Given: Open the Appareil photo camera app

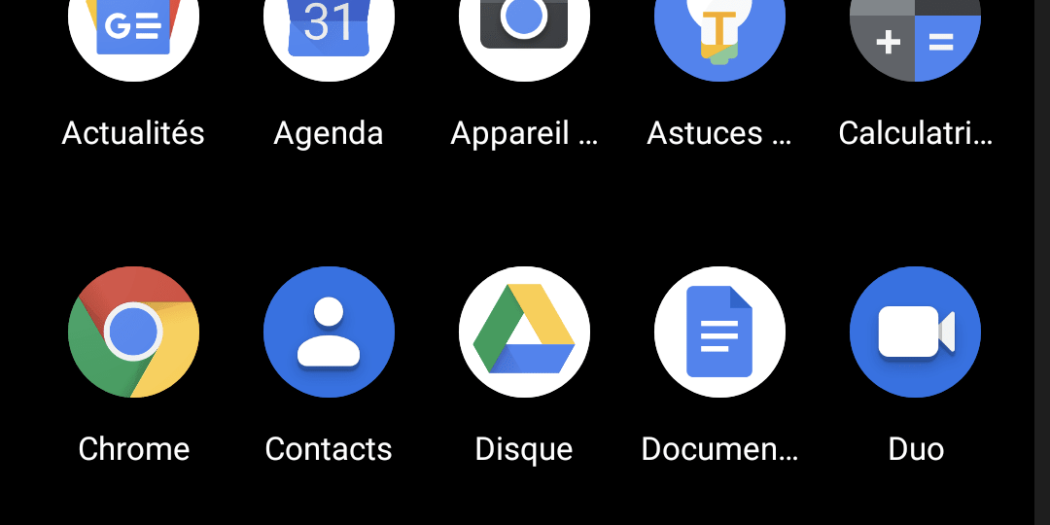Looking at the screenshot, I should click(524, 30).
